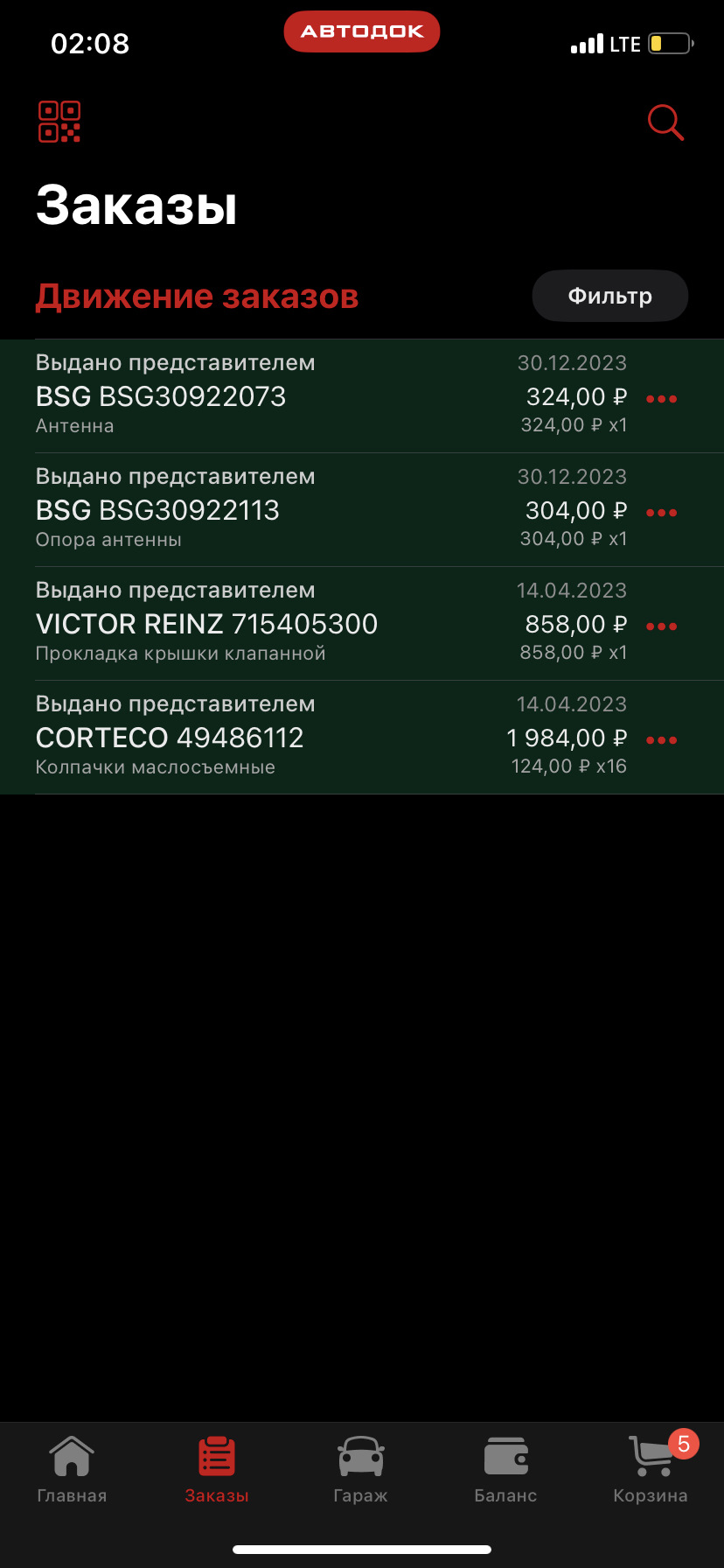Open the Главная home icon

[71, 1455]
